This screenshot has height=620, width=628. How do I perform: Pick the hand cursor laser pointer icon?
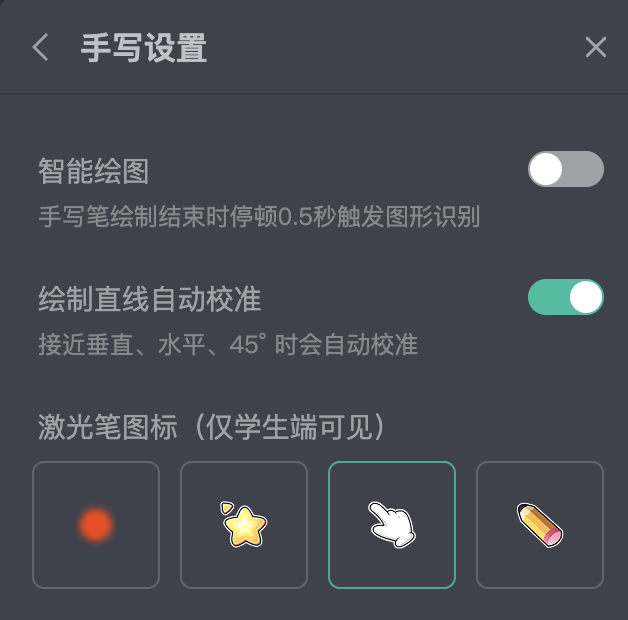(x=392, y=525)
